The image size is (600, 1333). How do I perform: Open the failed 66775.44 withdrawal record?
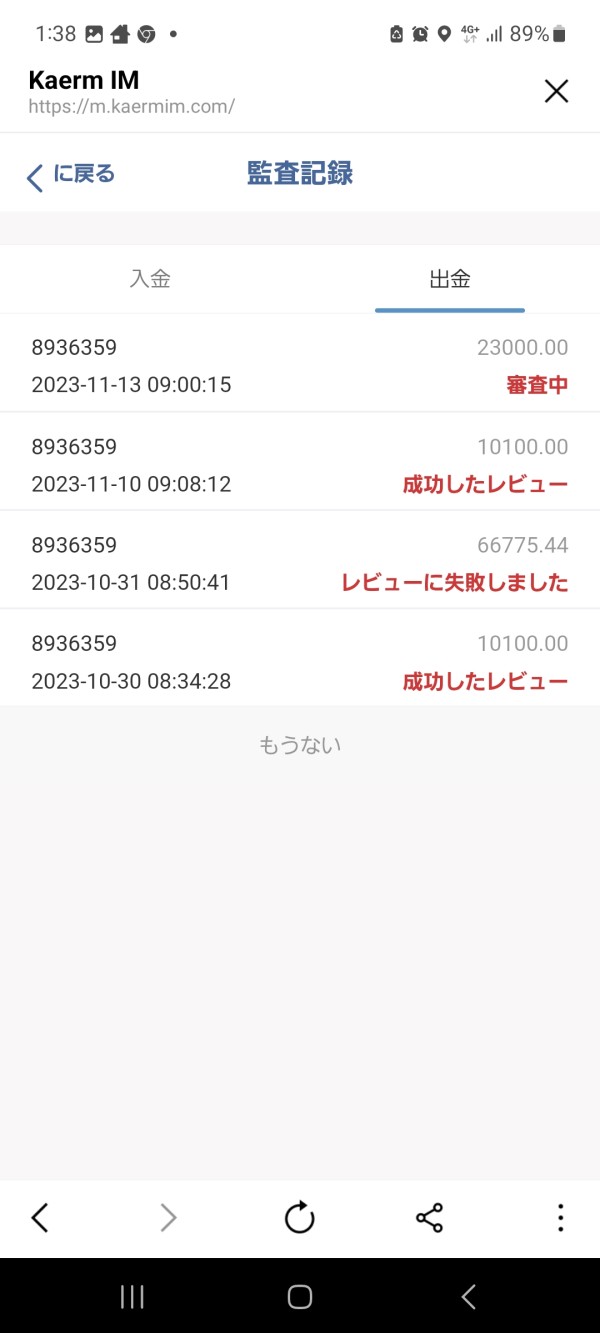coord(300,560)
